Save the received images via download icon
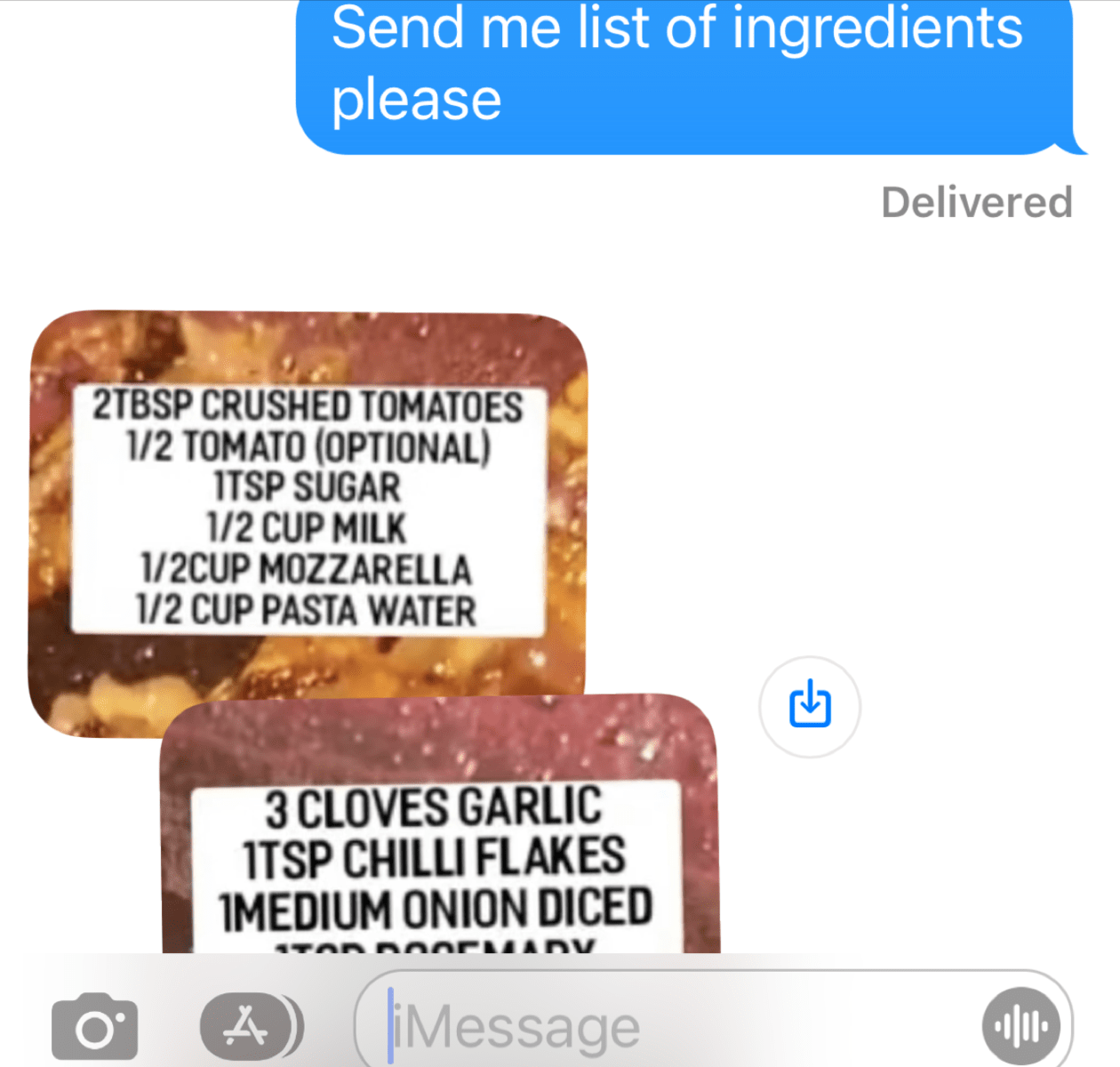This screenshot has width=1120, height=1067. pyautogui.click(x=809, y=706)
